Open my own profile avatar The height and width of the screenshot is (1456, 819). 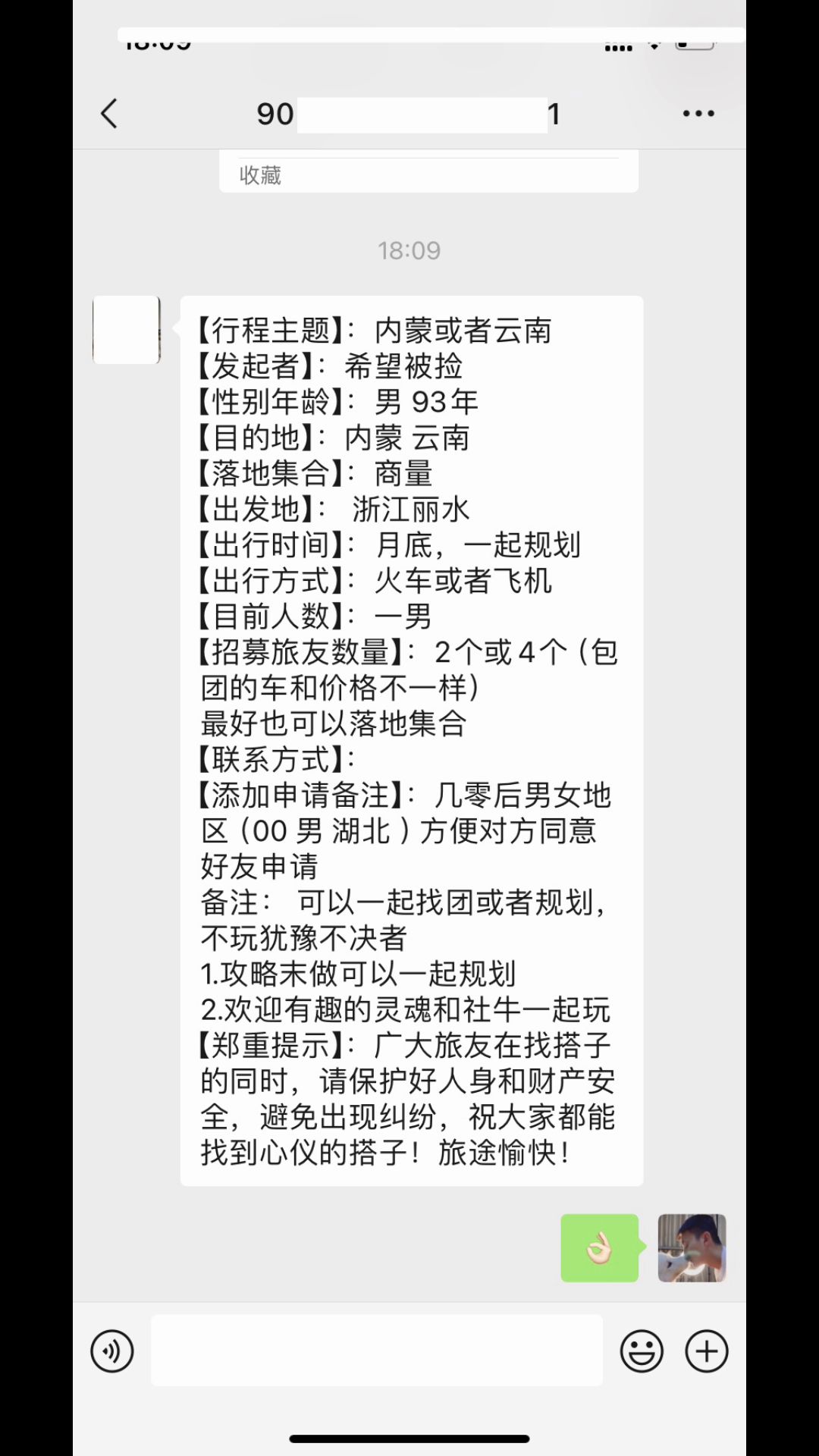point(692,1248)
